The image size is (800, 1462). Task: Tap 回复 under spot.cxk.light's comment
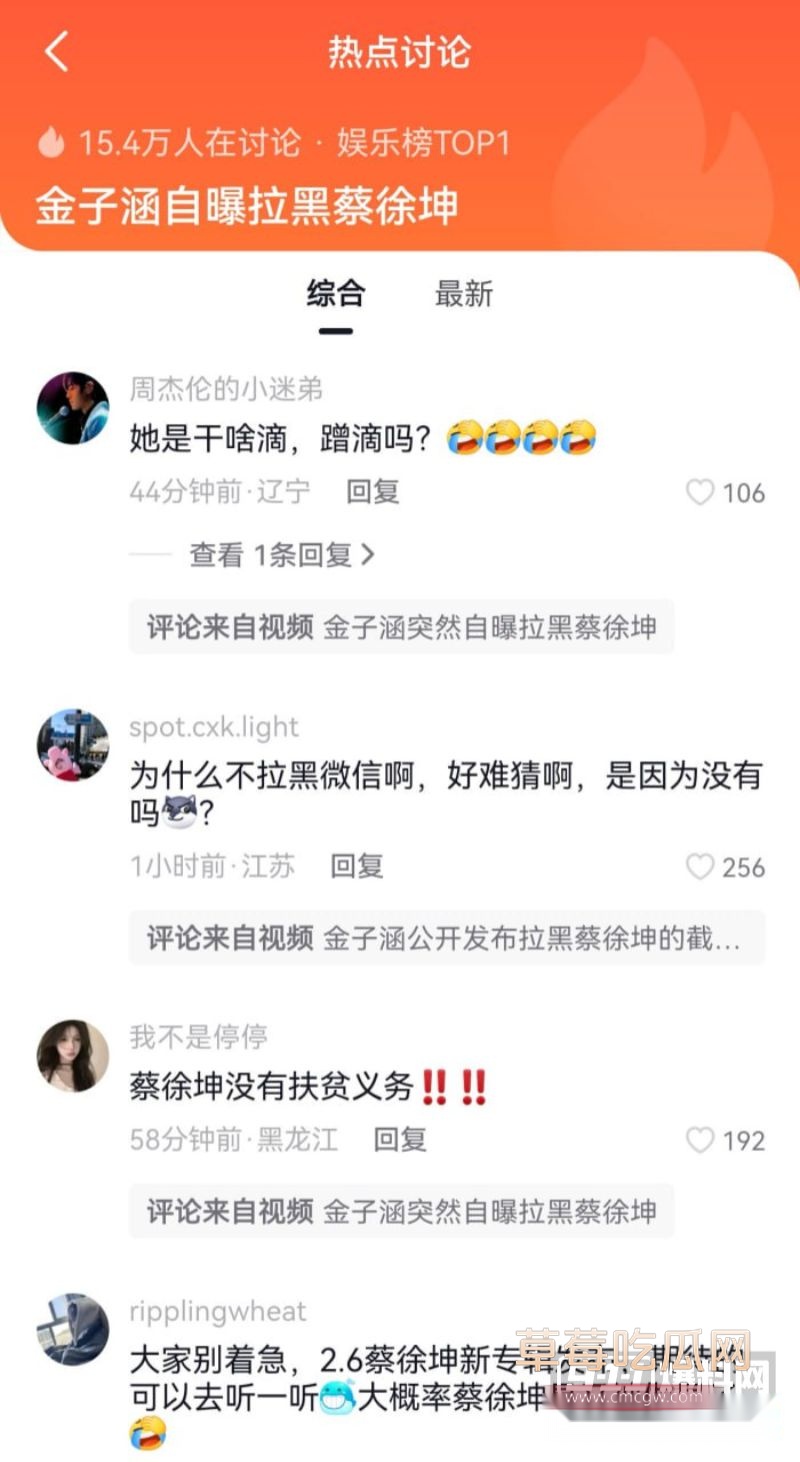[356, 868]
